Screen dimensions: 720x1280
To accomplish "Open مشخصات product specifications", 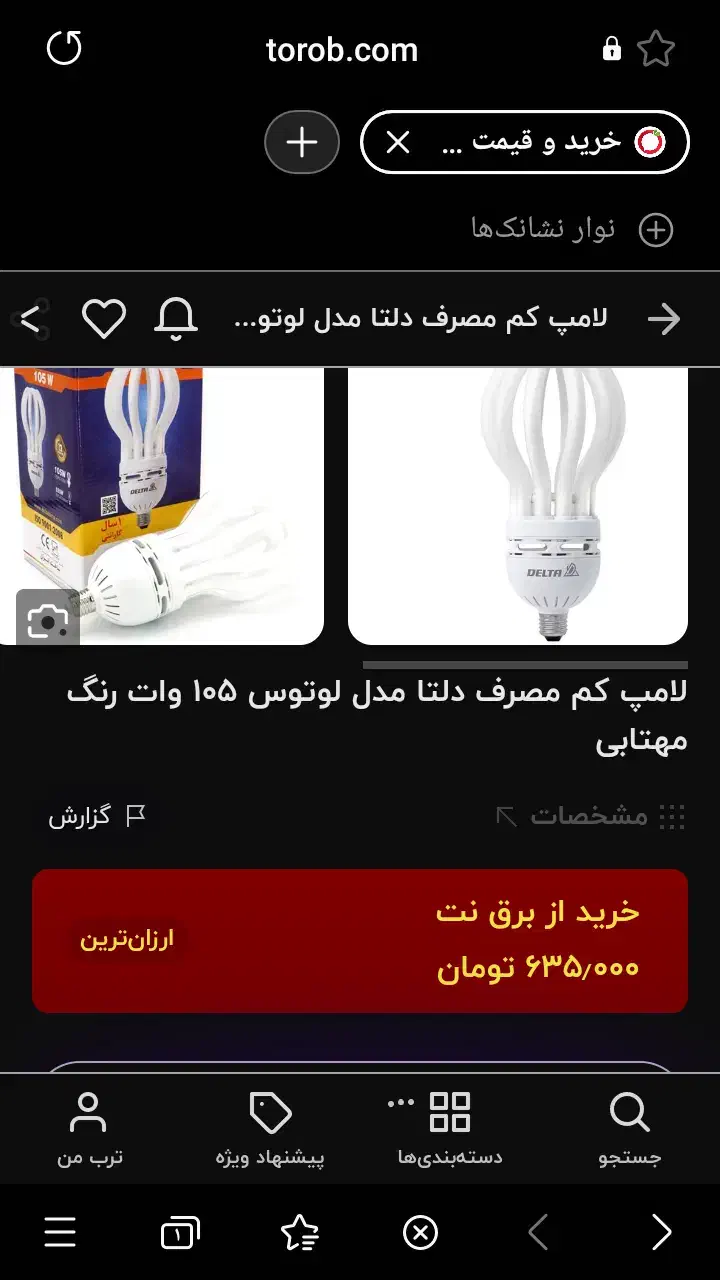I will pyautogui.click(x=590, y=816).
